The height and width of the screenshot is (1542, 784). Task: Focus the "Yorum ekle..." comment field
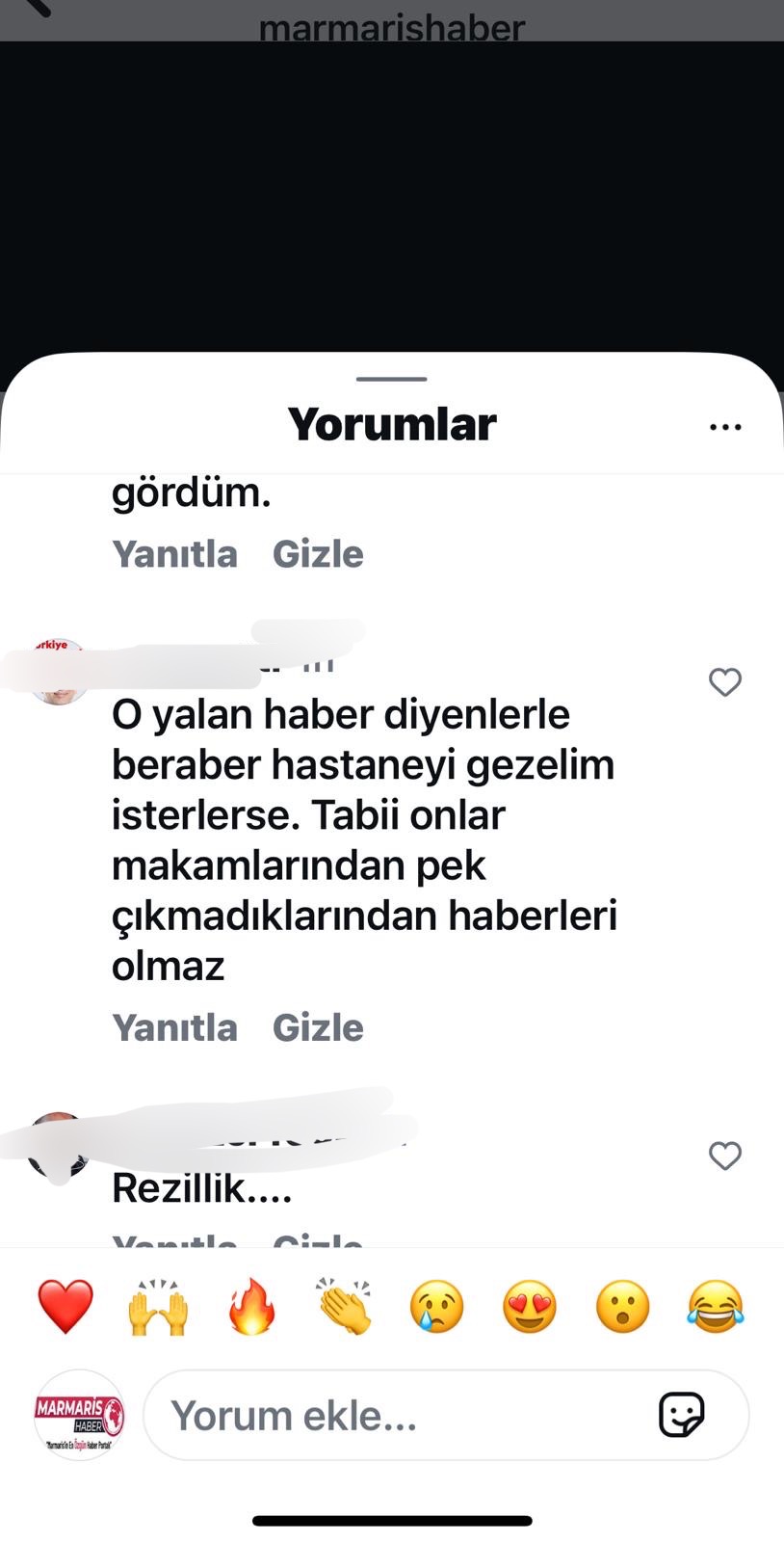coord(385,1416)
